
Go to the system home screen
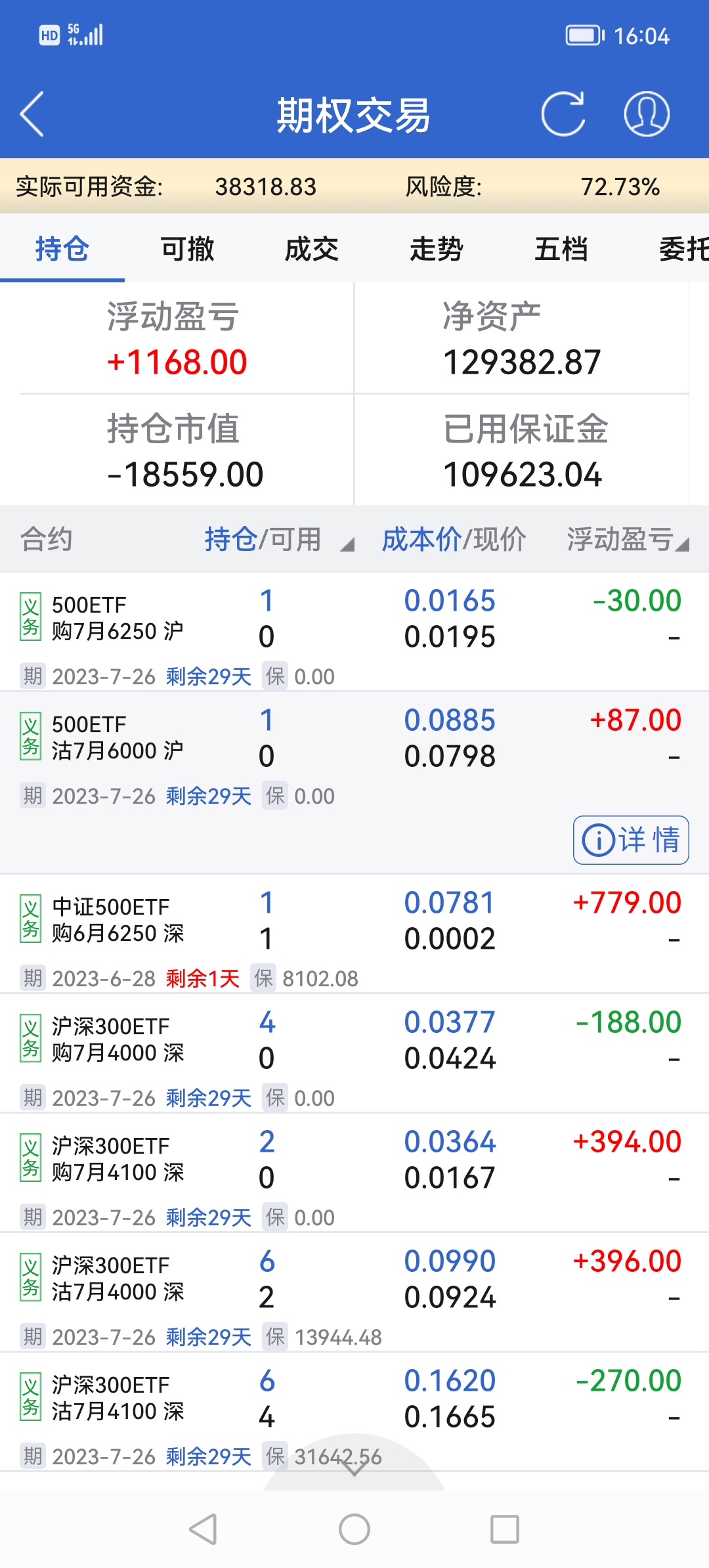pos(354,1529)
